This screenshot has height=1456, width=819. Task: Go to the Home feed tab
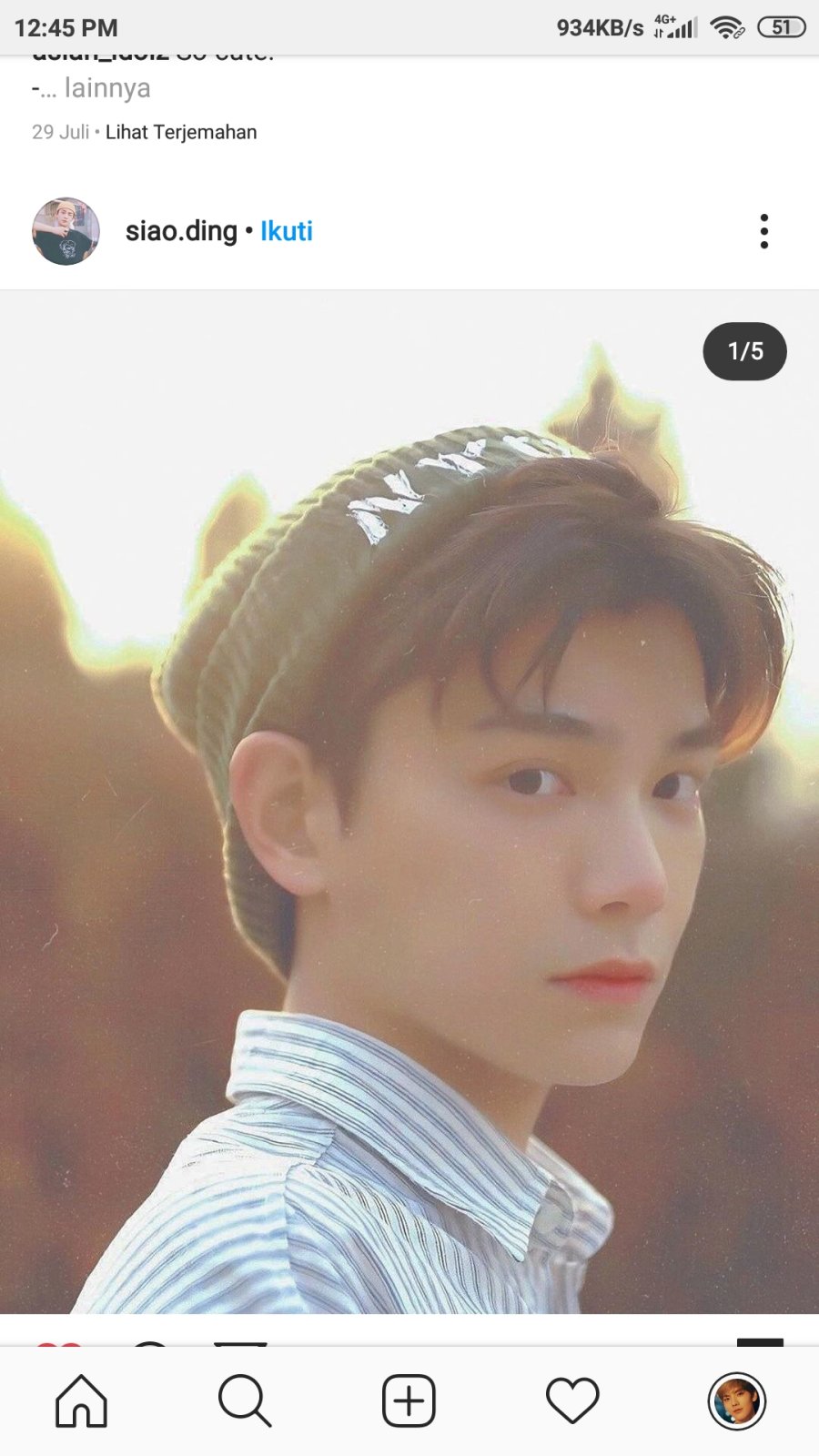point(82,1400)
